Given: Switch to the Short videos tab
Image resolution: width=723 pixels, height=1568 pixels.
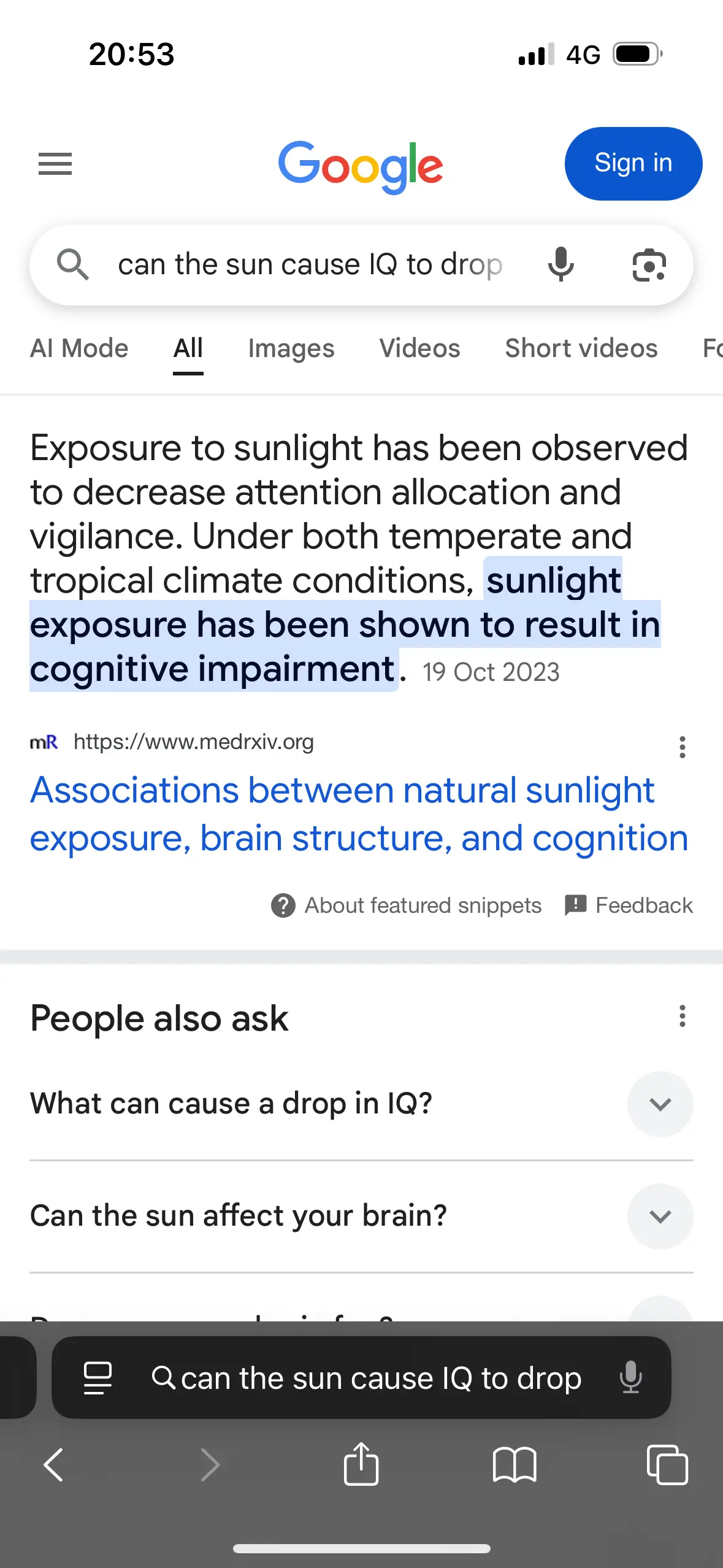Looking at the screenshot, I should pos(581,348).
